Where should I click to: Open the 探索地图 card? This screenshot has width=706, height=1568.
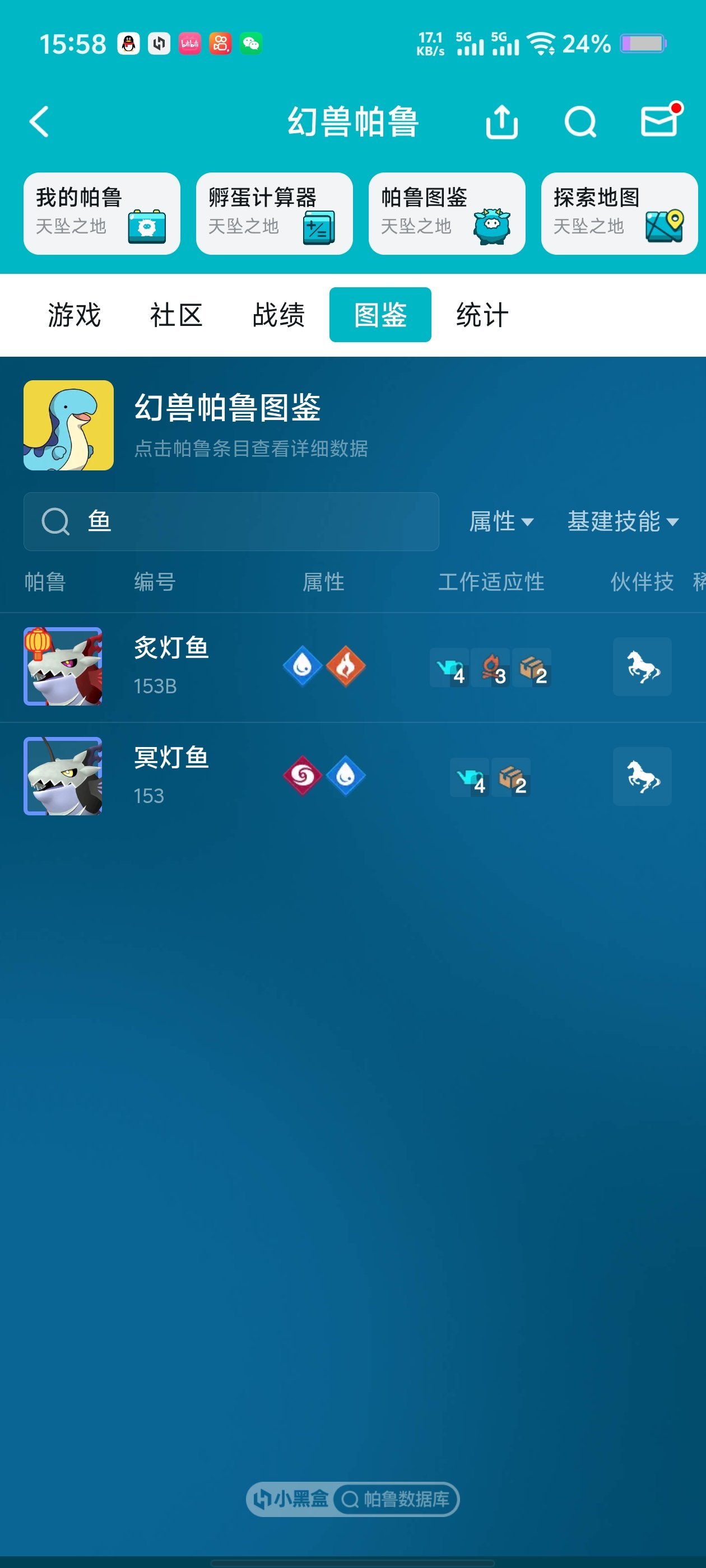point(619,213)
